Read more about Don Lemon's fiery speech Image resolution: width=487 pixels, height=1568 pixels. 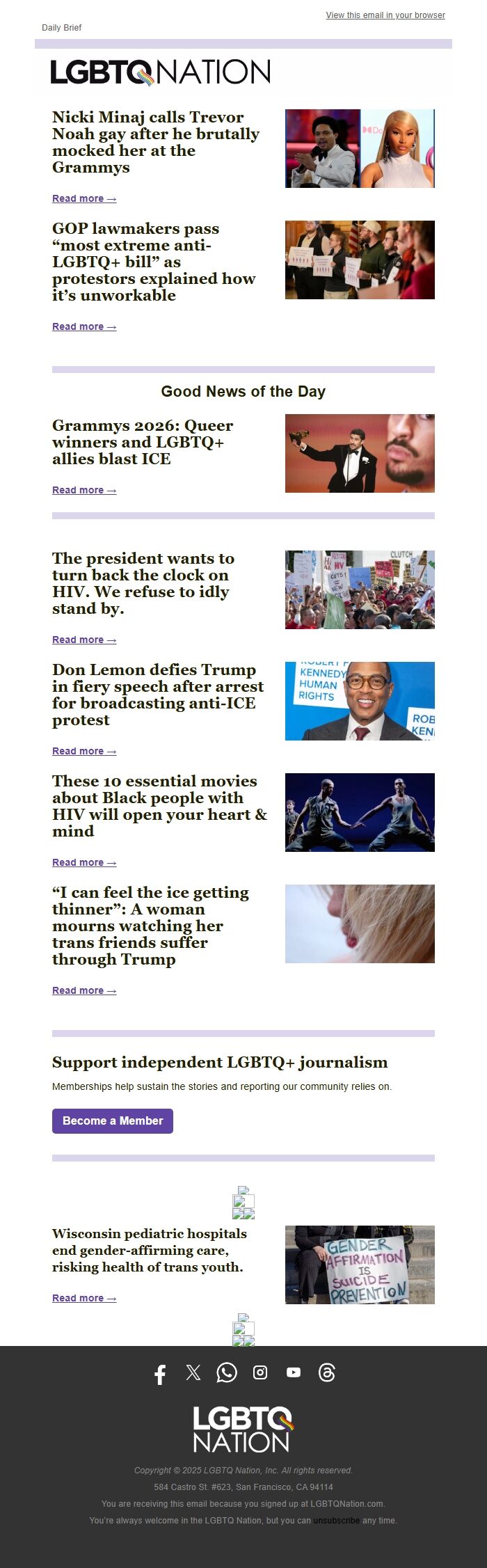click(x=84, y=752)
